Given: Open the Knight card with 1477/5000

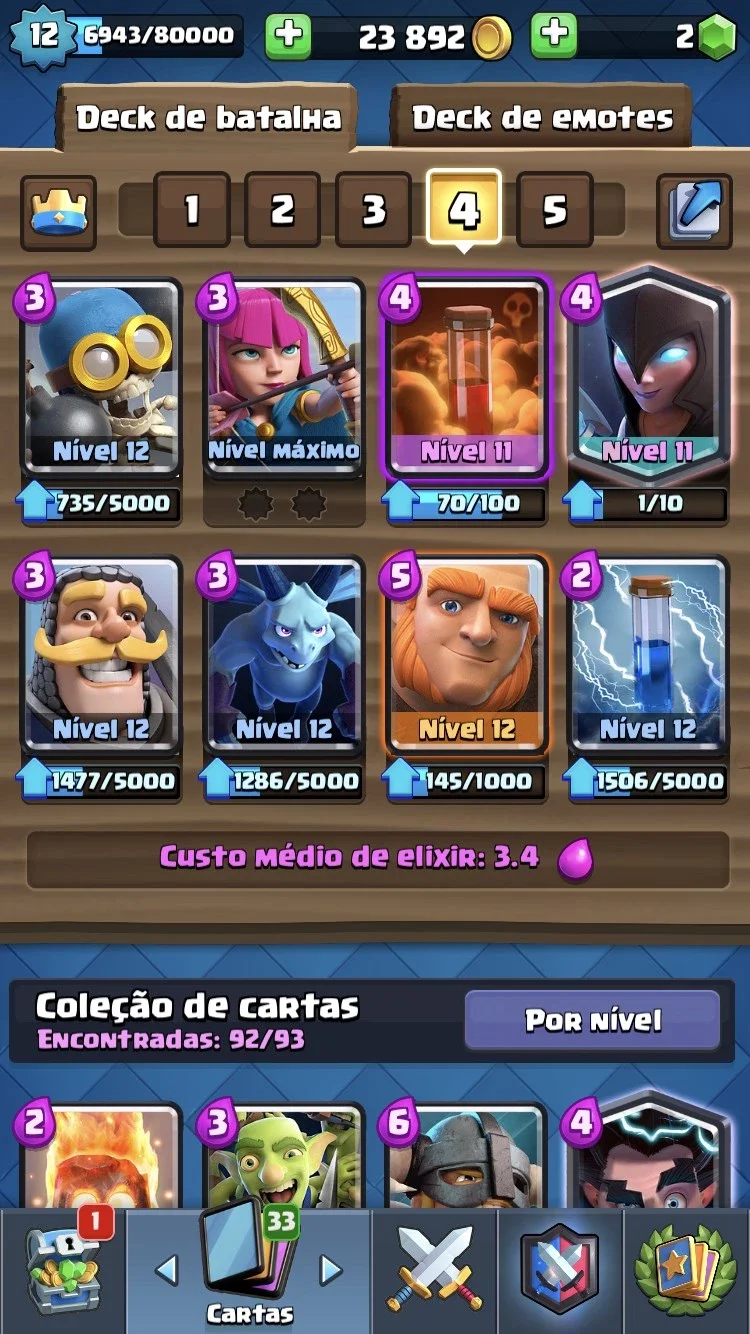Looking at the screenshot, I should tap(100, 656).
